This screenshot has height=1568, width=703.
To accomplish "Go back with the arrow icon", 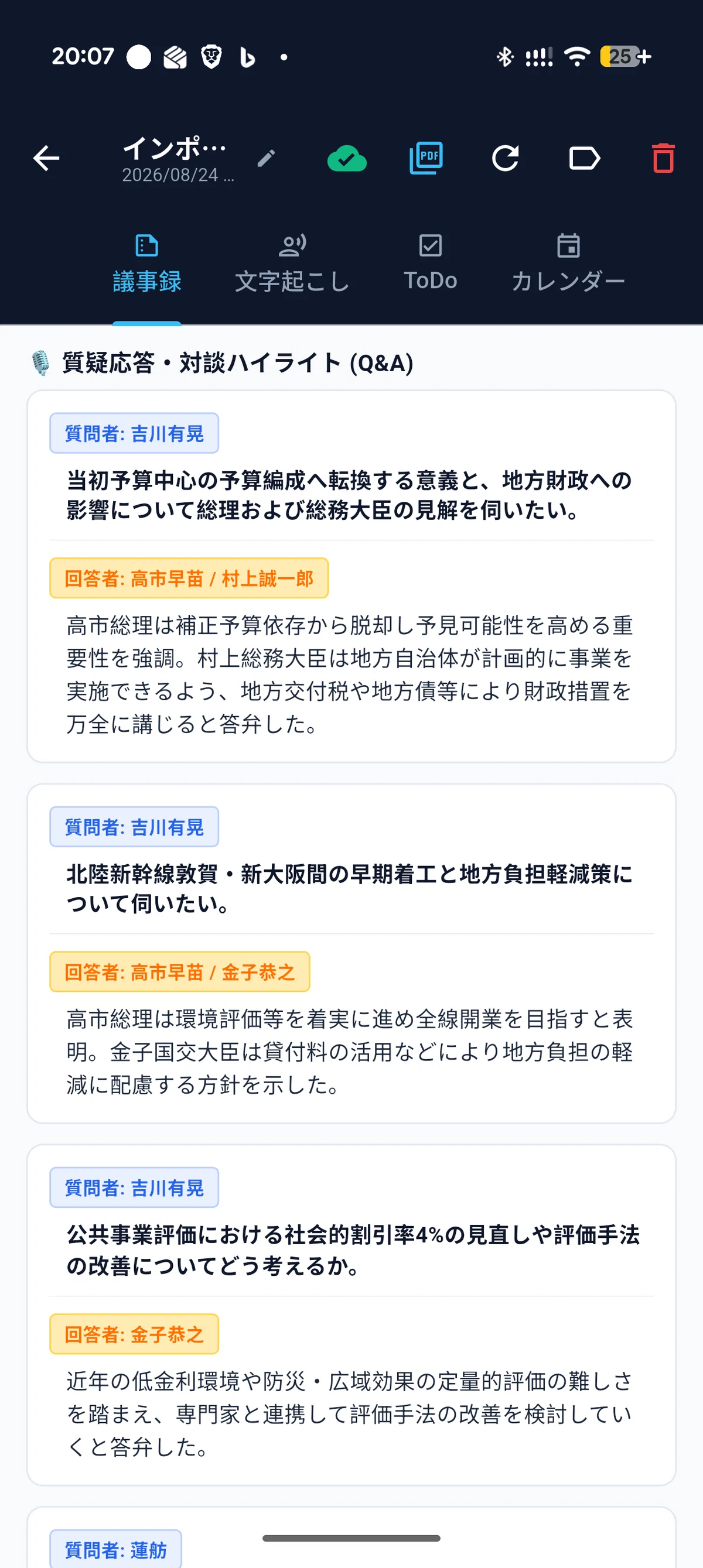I will coord(46,159).
